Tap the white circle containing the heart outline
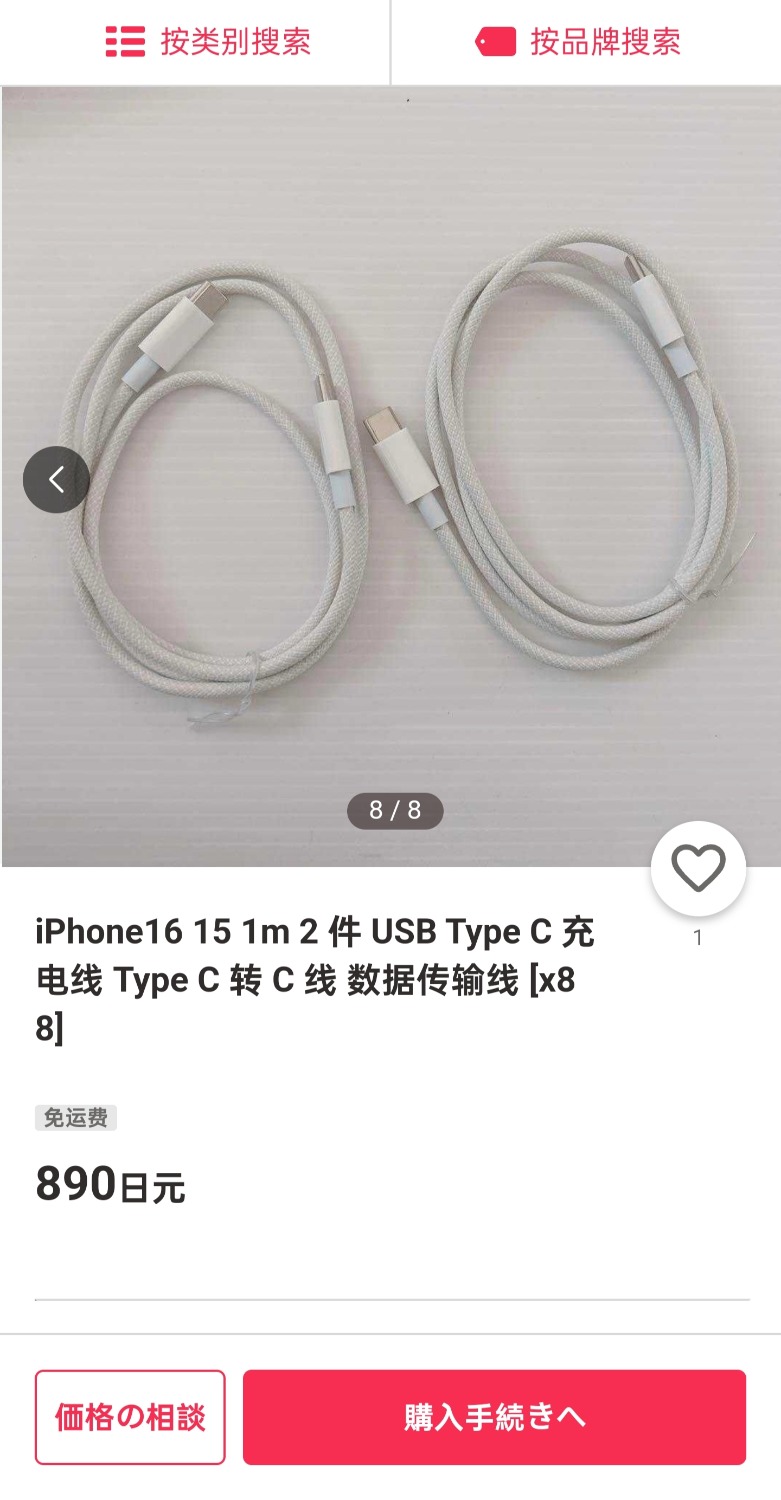This screenshot has height=1500, width=781. (698, 867)
